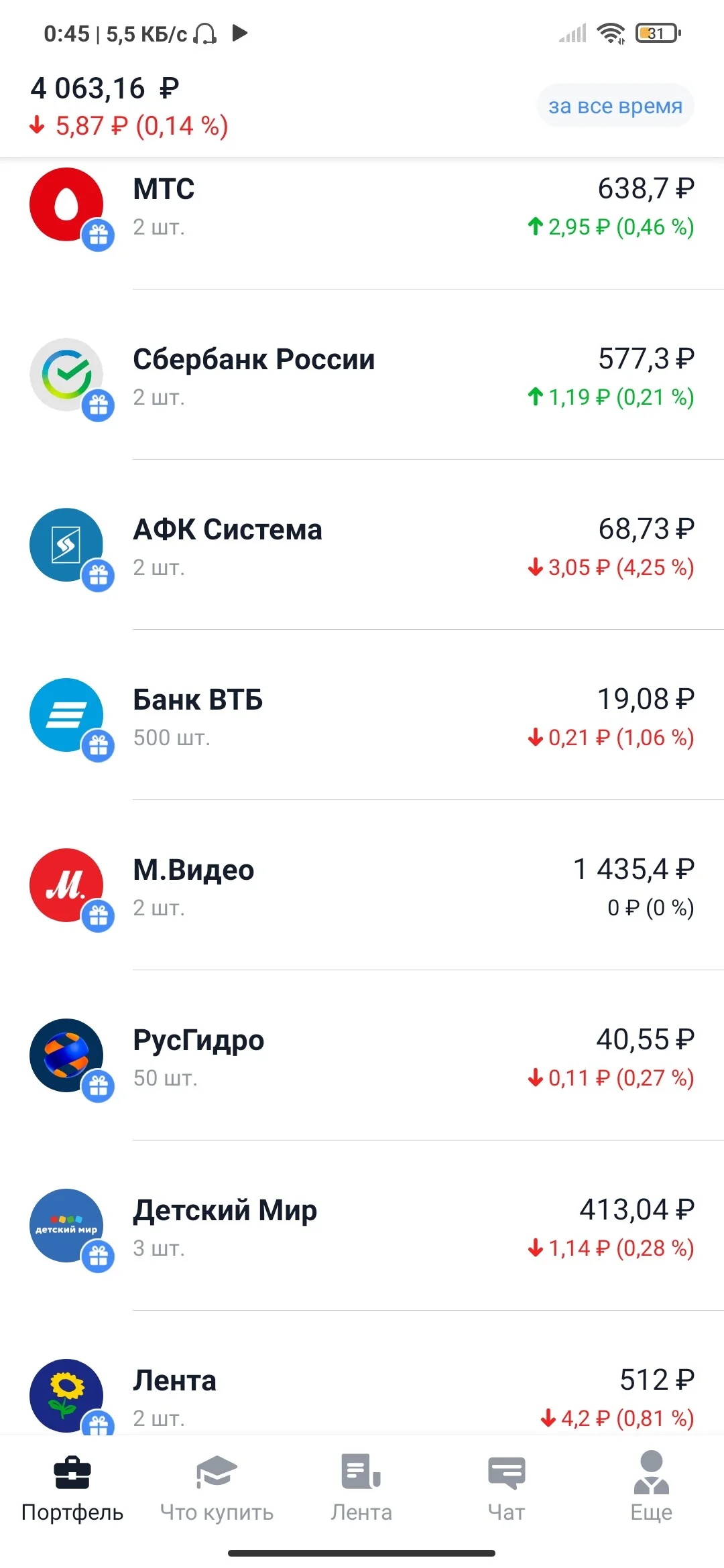Open the МТС stock position
The image size is (724, 1568).
point(362,208)
